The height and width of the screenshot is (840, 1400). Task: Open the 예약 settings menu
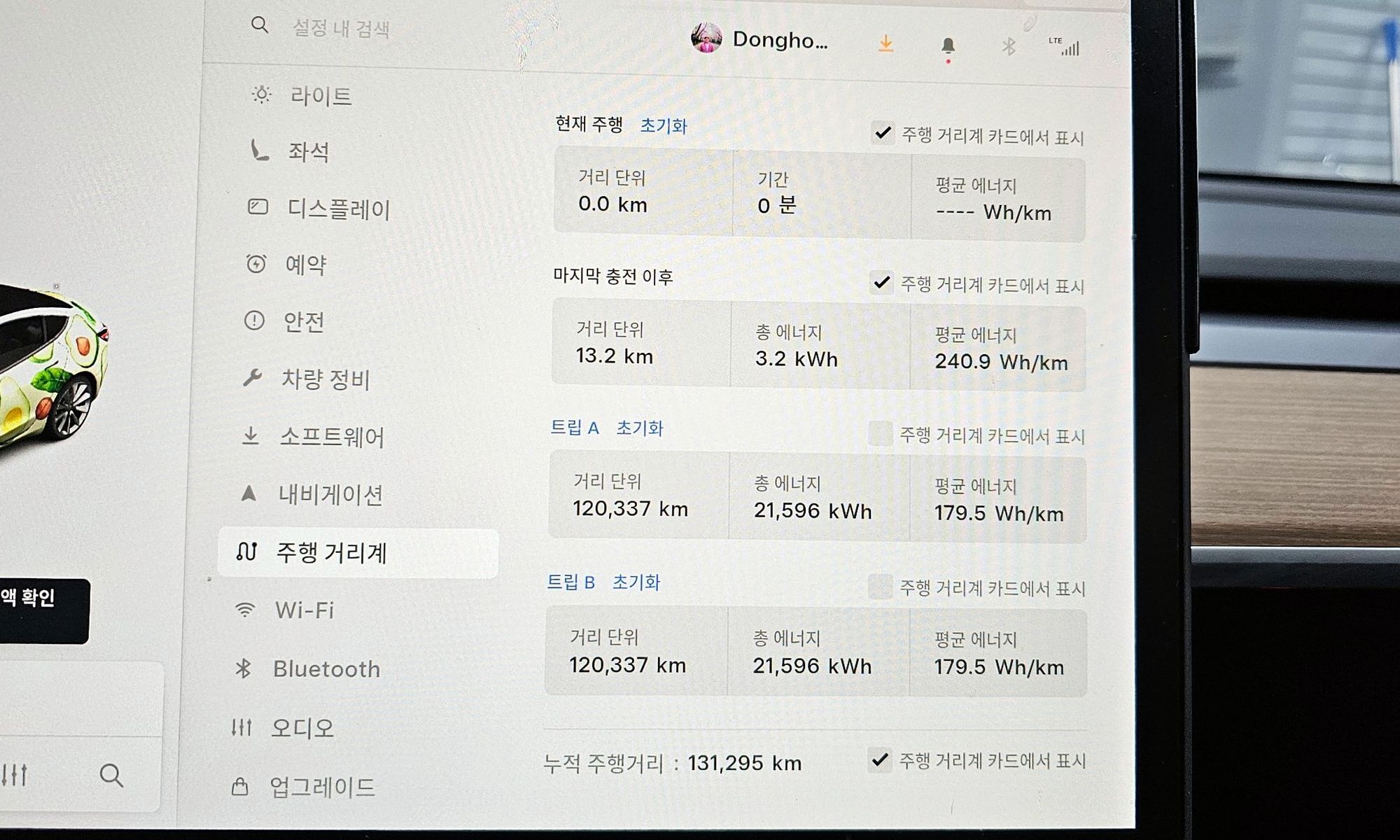point(305,265)
